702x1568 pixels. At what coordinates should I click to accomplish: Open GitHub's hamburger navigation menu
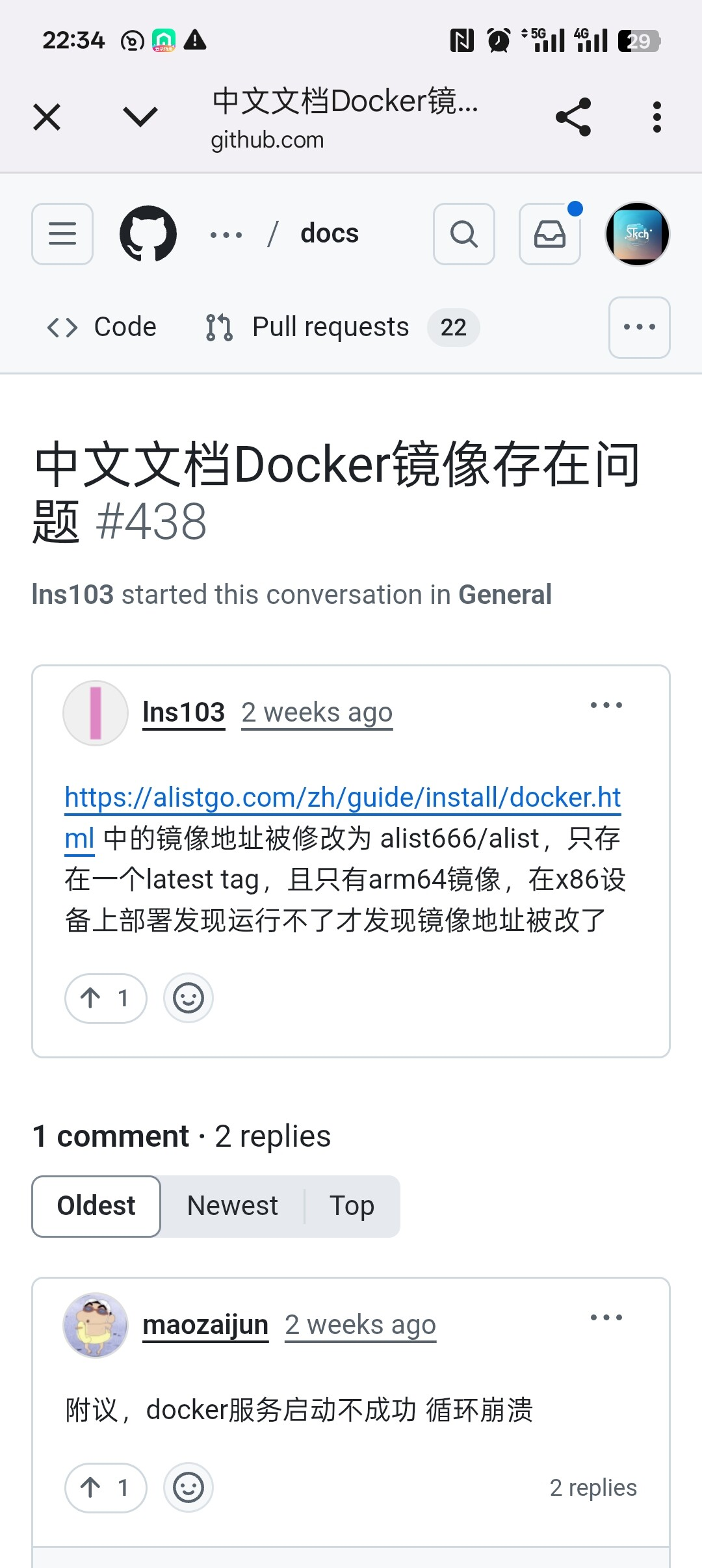(x=62, y=234)
